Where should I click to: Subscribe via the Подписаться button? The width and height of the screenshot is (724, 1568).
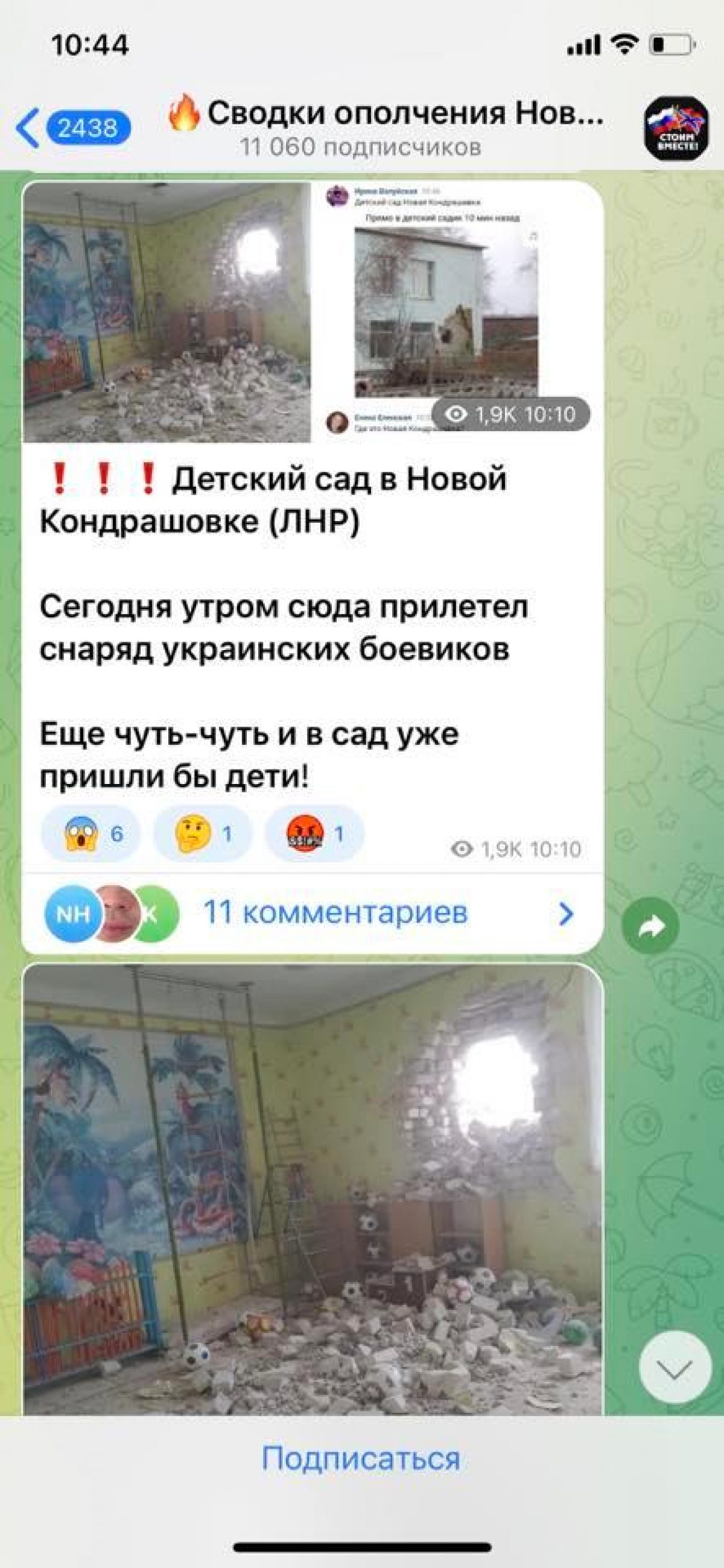click(x=360, y=1458)
